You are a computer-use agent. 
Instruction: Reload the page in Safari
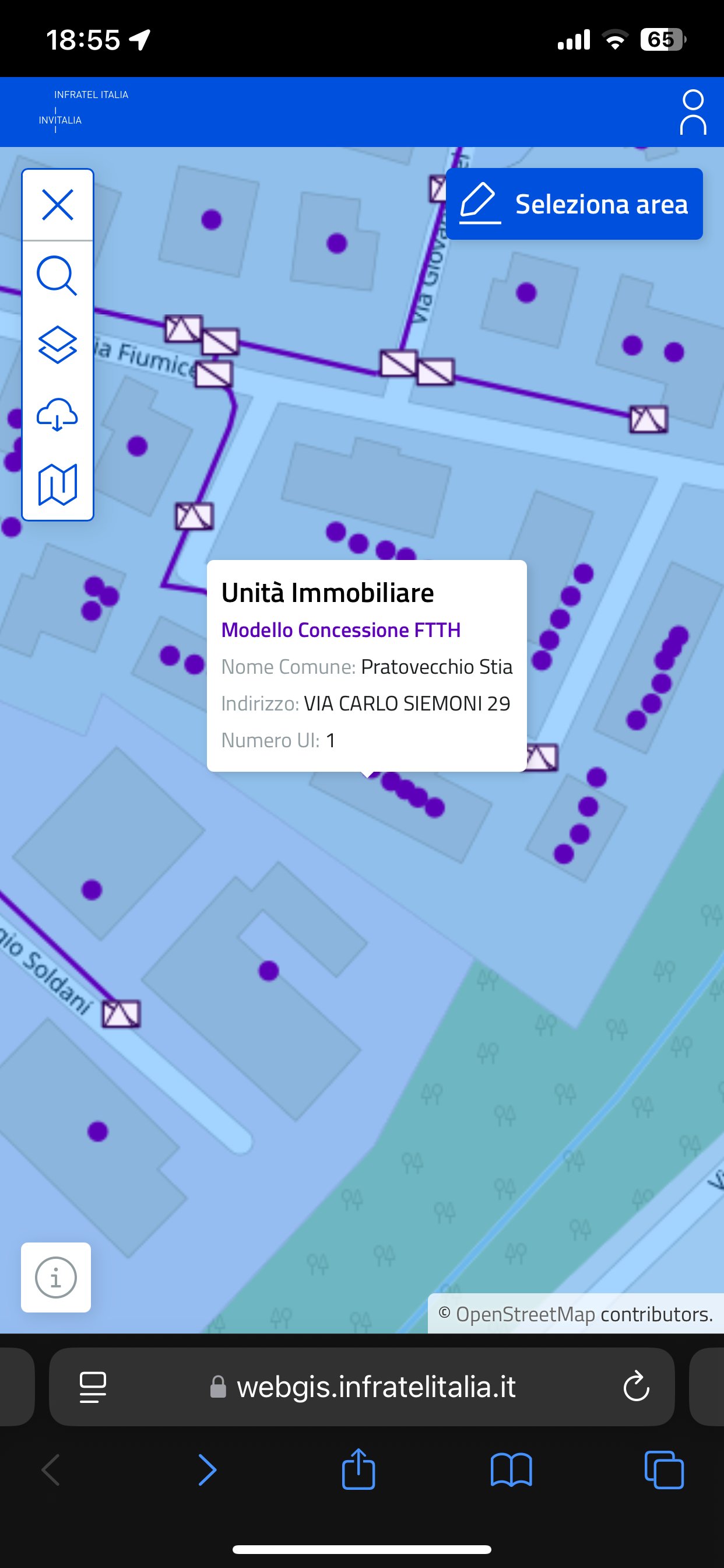click(x=637, y=1387)
